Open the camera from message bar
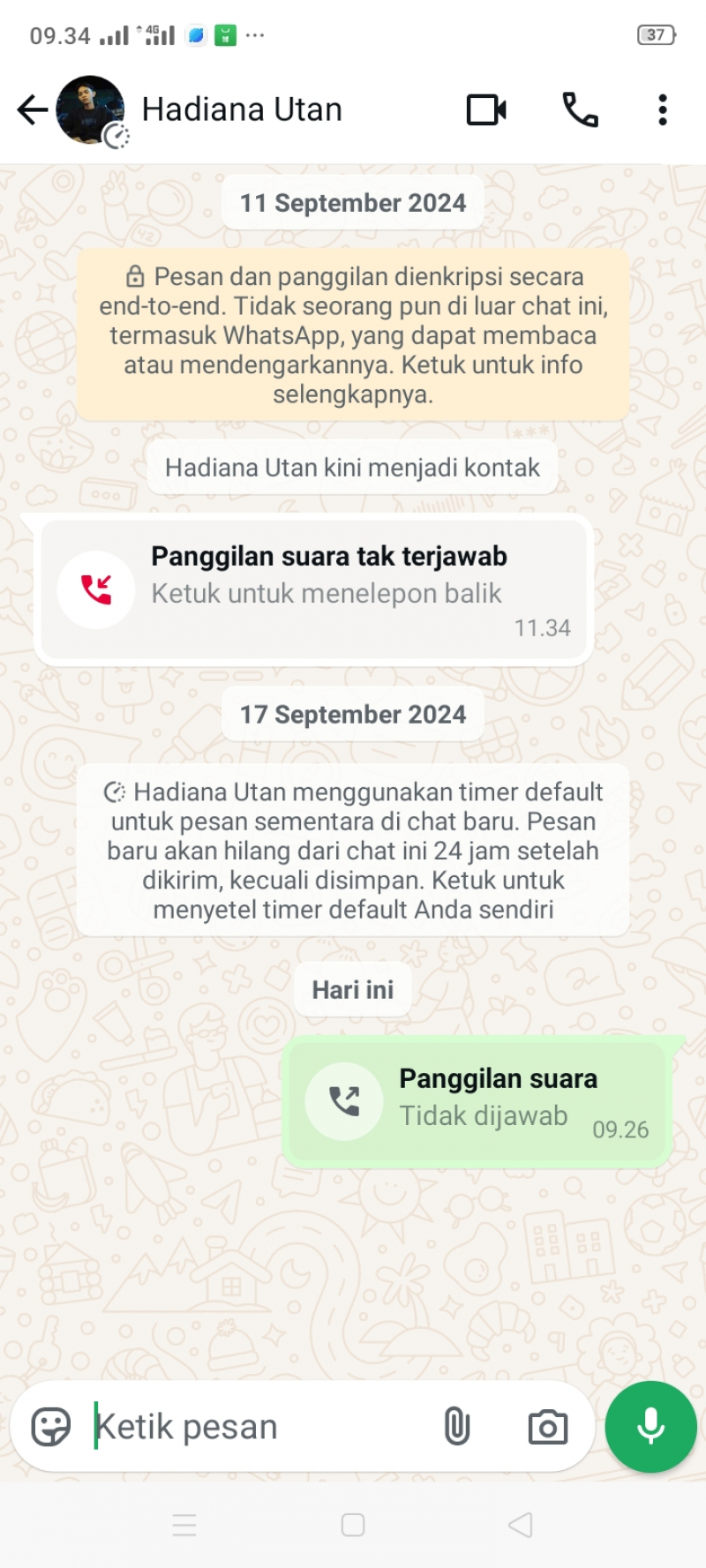This screenshot has width=706, height=1568. click(x=547, y=1427)
